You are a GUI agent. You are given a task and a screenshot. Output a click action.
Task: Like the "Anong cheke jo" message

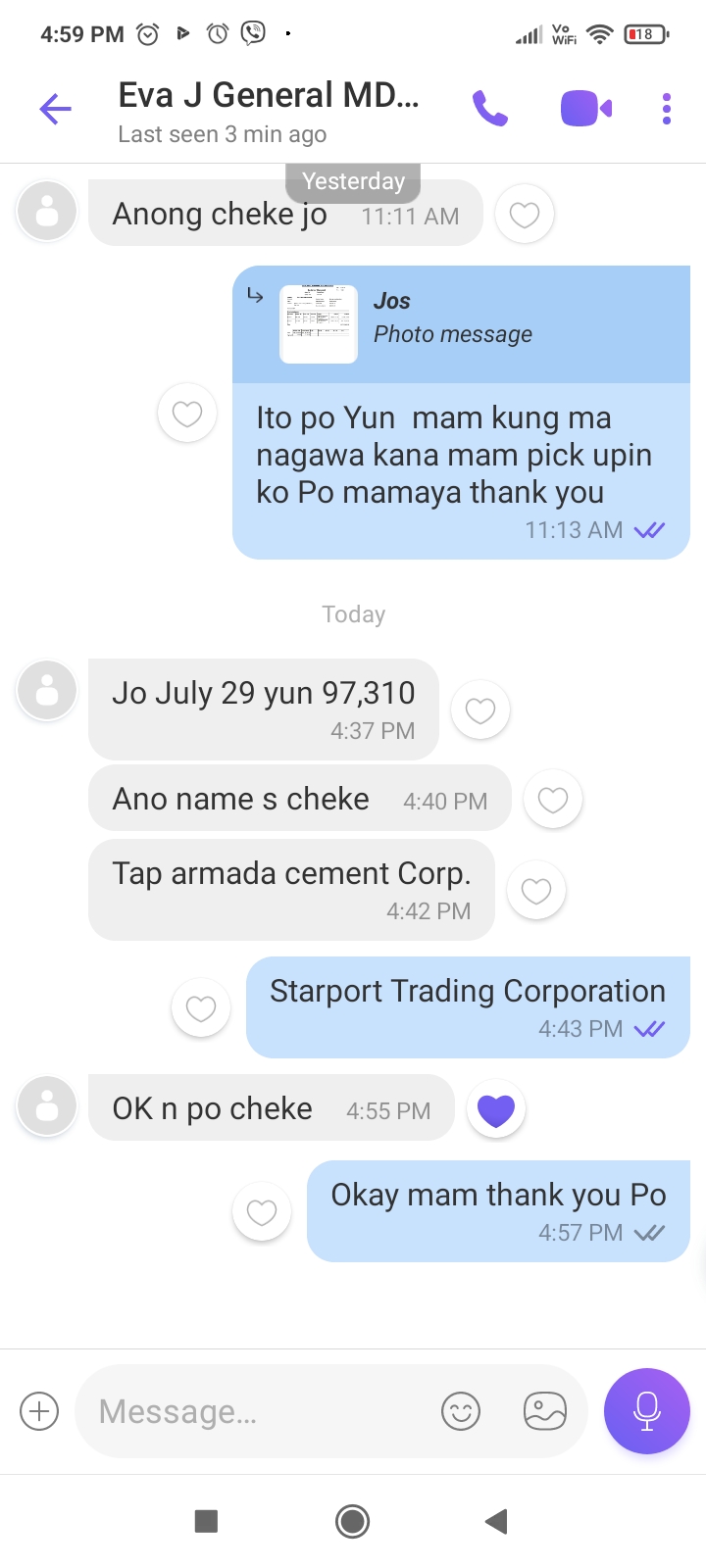(x=525, y=215)
